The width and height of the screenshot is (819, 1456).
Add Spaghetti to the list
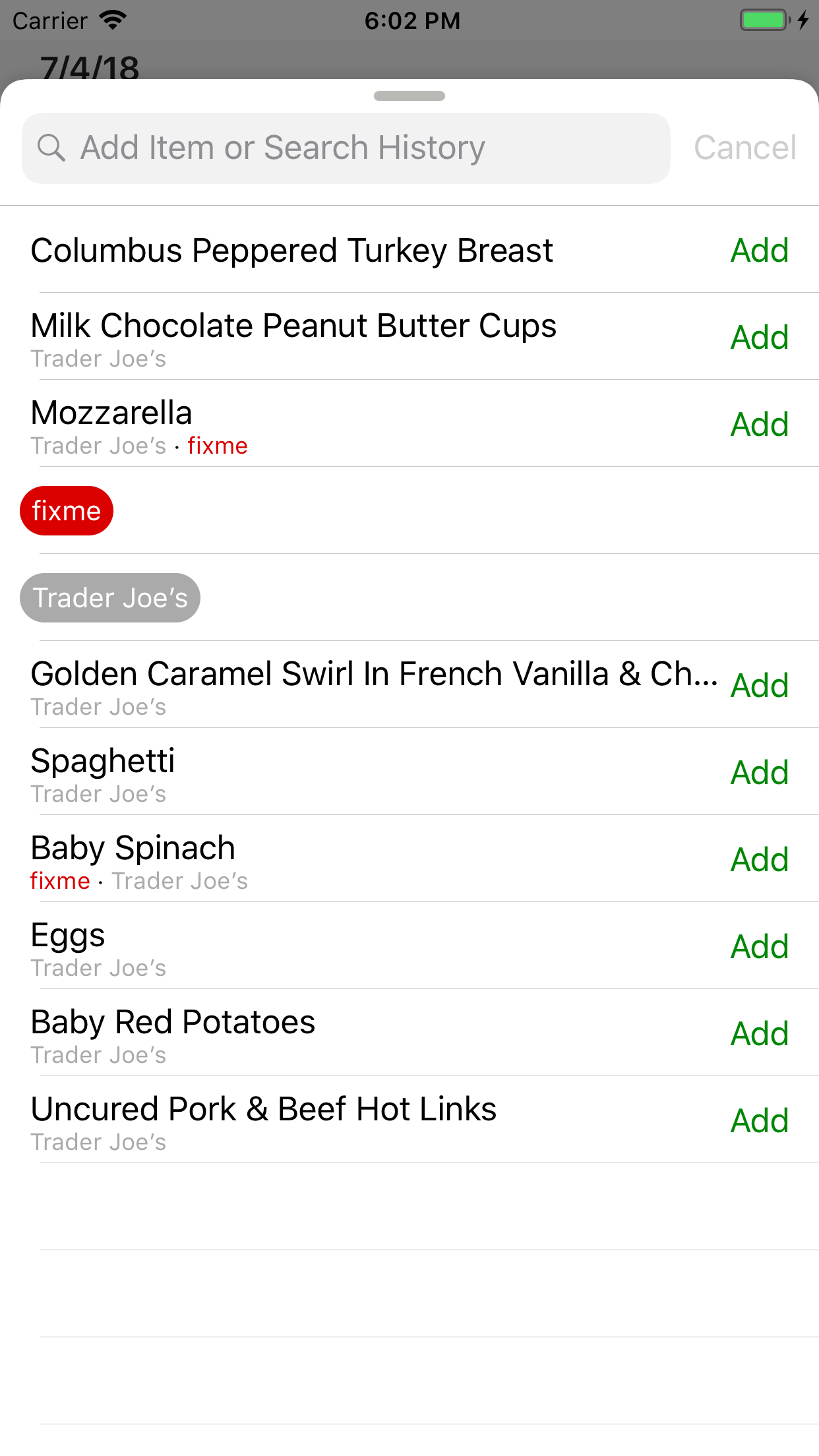coord(760,773)
